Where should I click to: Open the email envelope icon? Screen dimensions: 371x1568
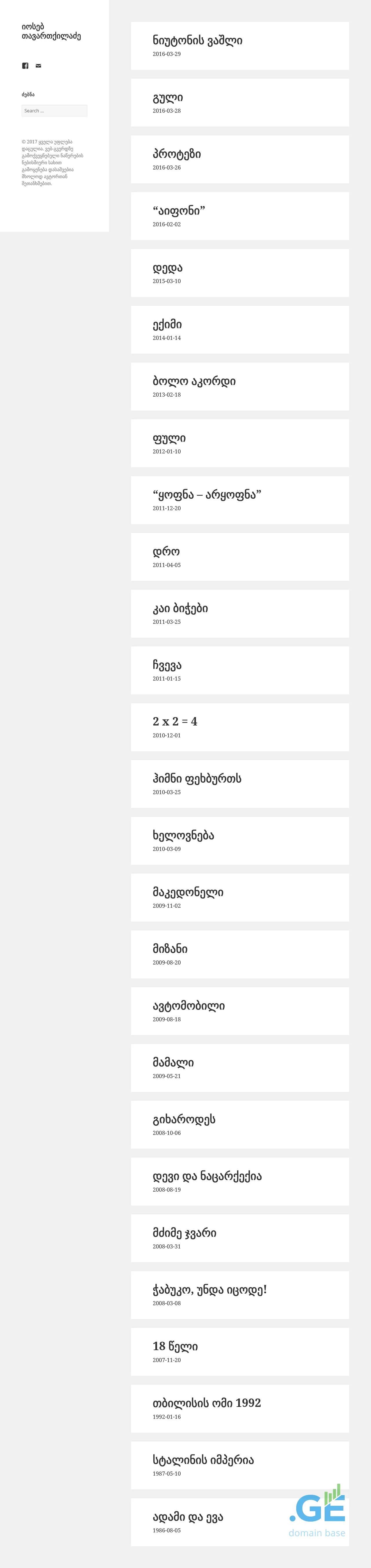tap(38, 66)
